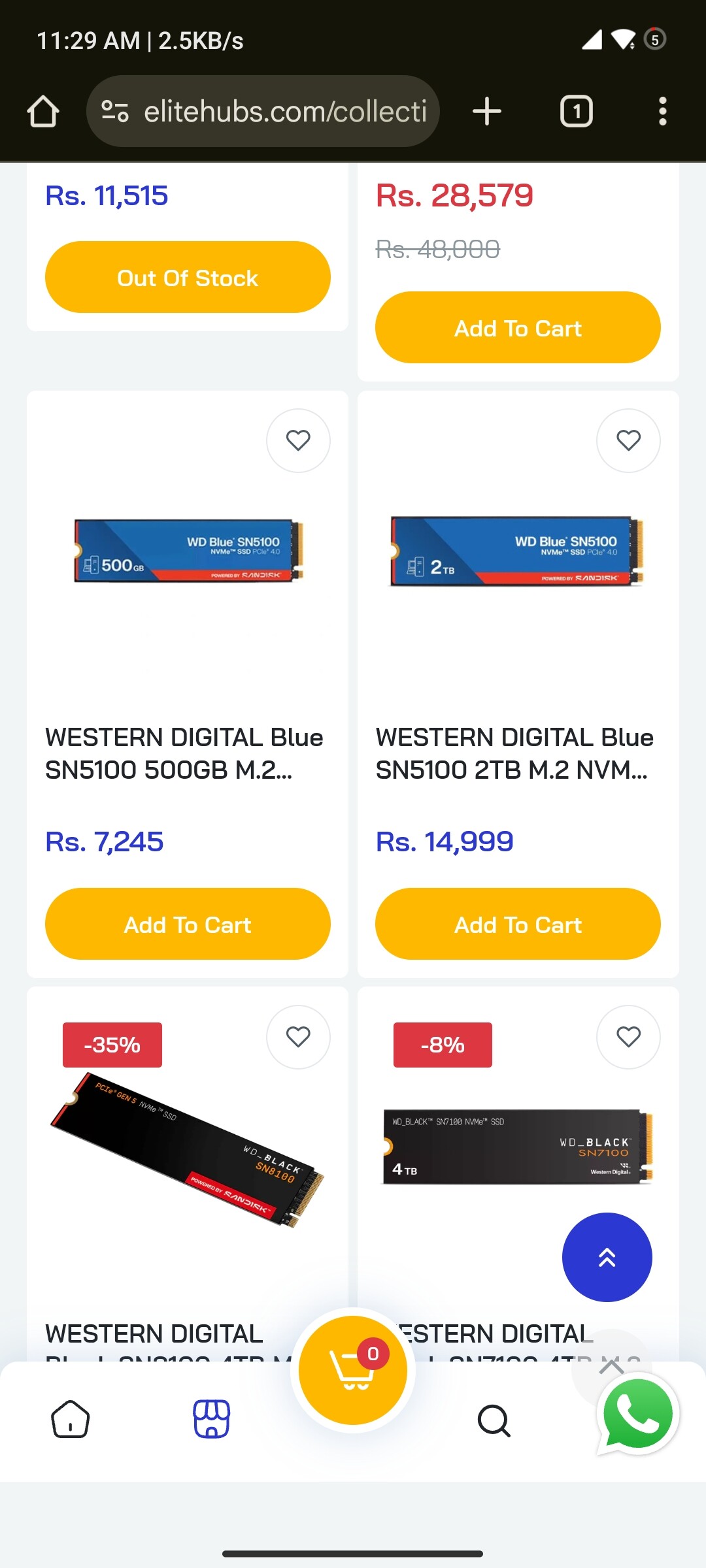Add WD Blue SN5100 500GB to cart
706x1568 pixels.
pyautogui.click(x=188, y=924)
